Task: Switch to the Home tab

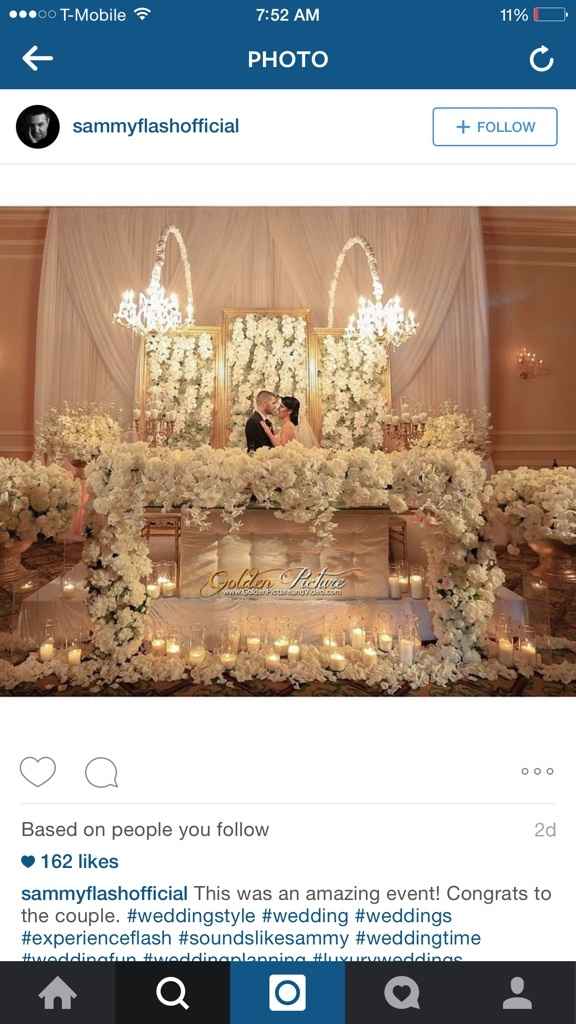Action: click(x=57, y=993)
